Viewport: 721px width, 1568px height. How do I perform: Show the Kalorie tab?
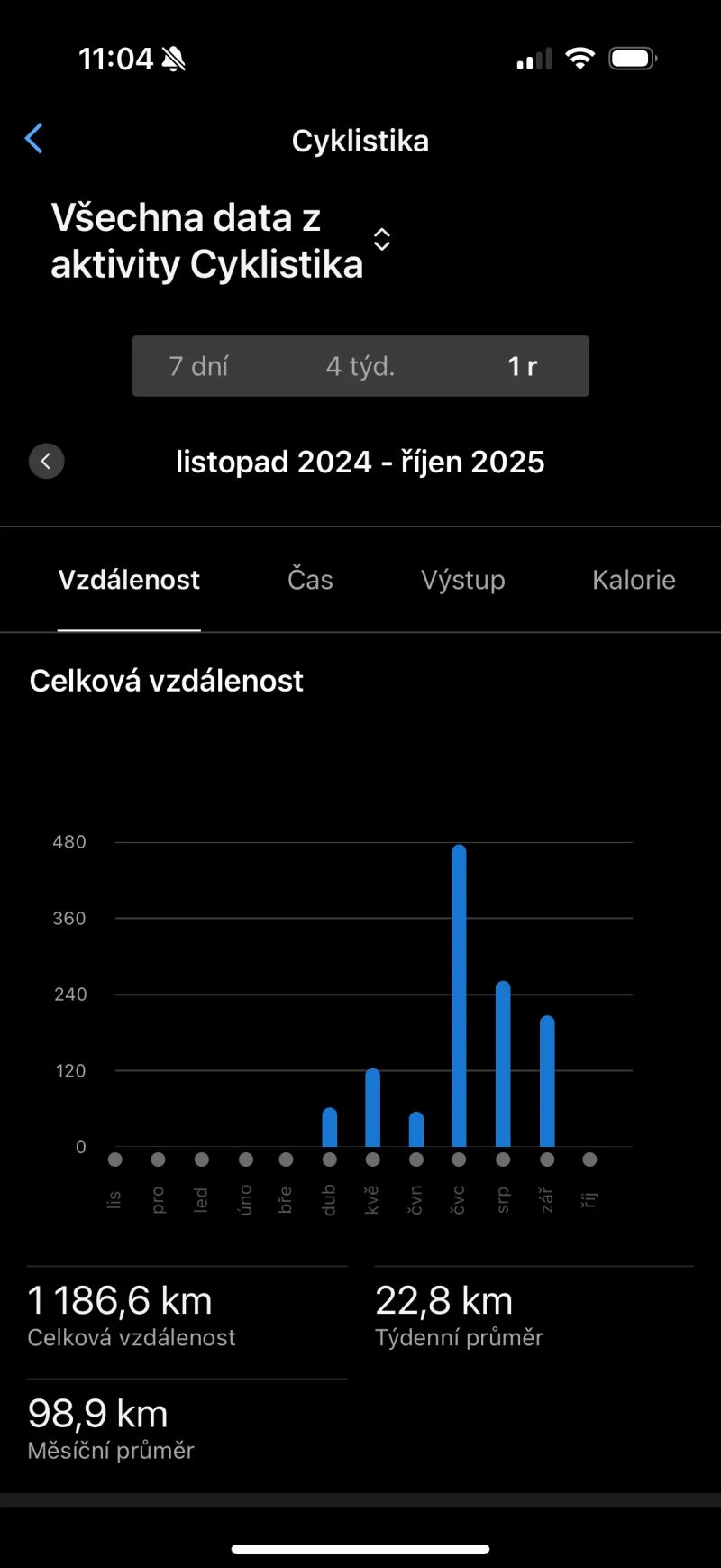coord(634,580)
